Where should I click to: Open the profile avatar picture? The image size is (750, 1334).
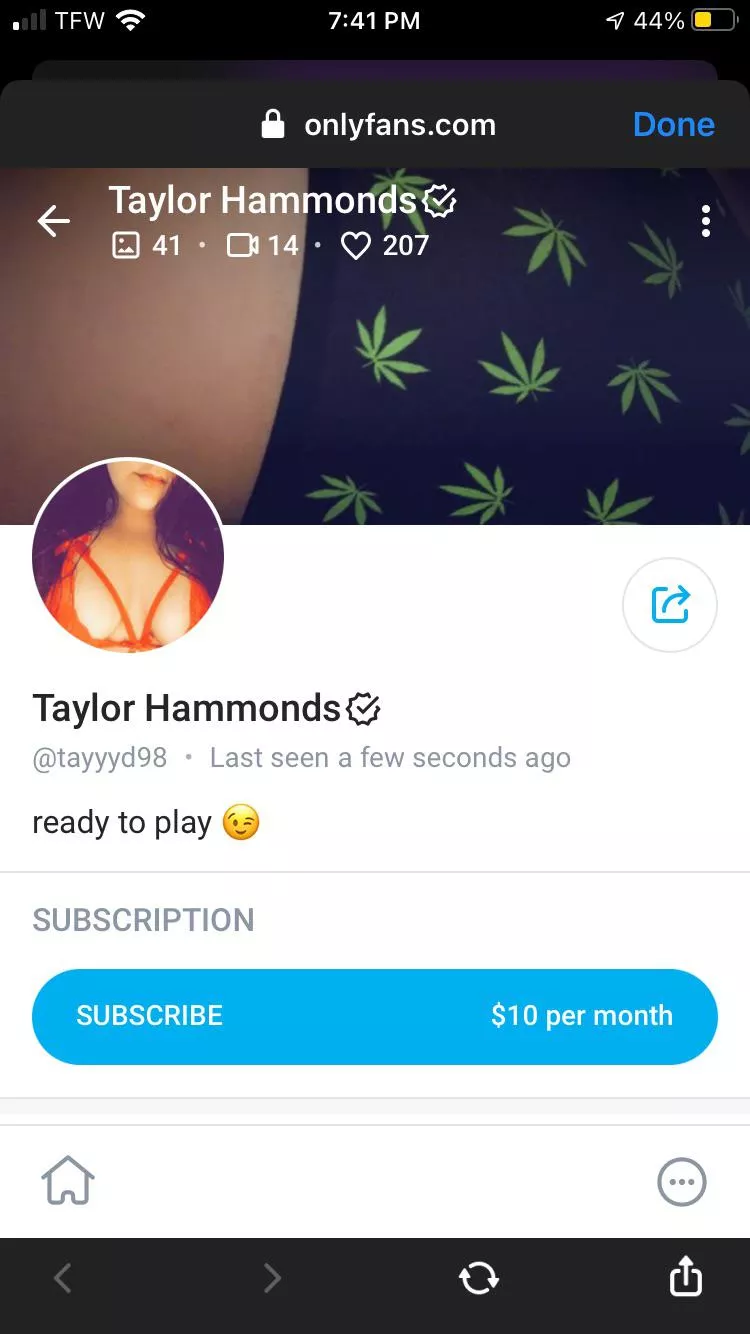pos(128,556)
